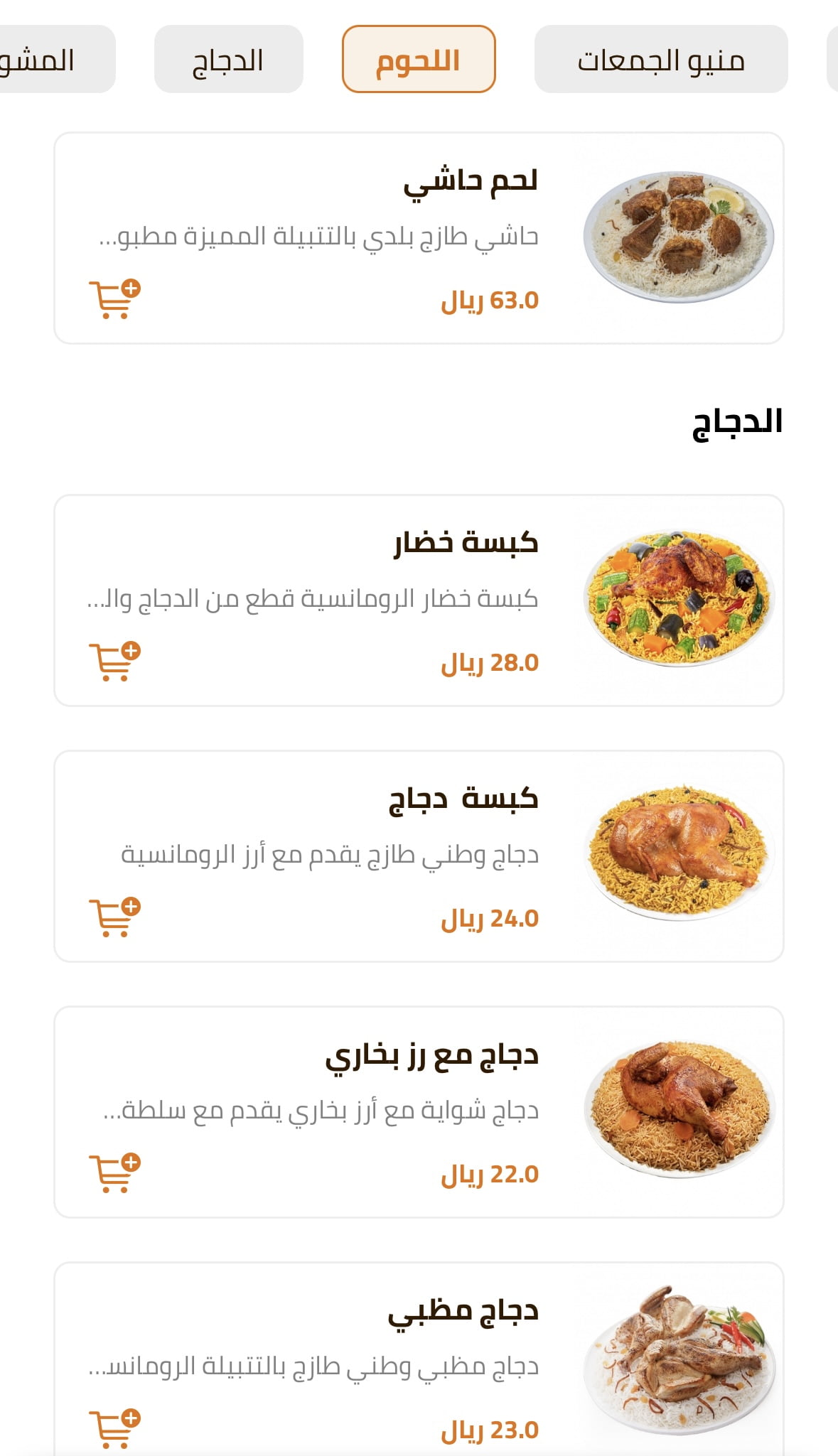Switch to the اللحوم category tab
Viewport: 838px width, 1456px height.
[x=418, y=60]
